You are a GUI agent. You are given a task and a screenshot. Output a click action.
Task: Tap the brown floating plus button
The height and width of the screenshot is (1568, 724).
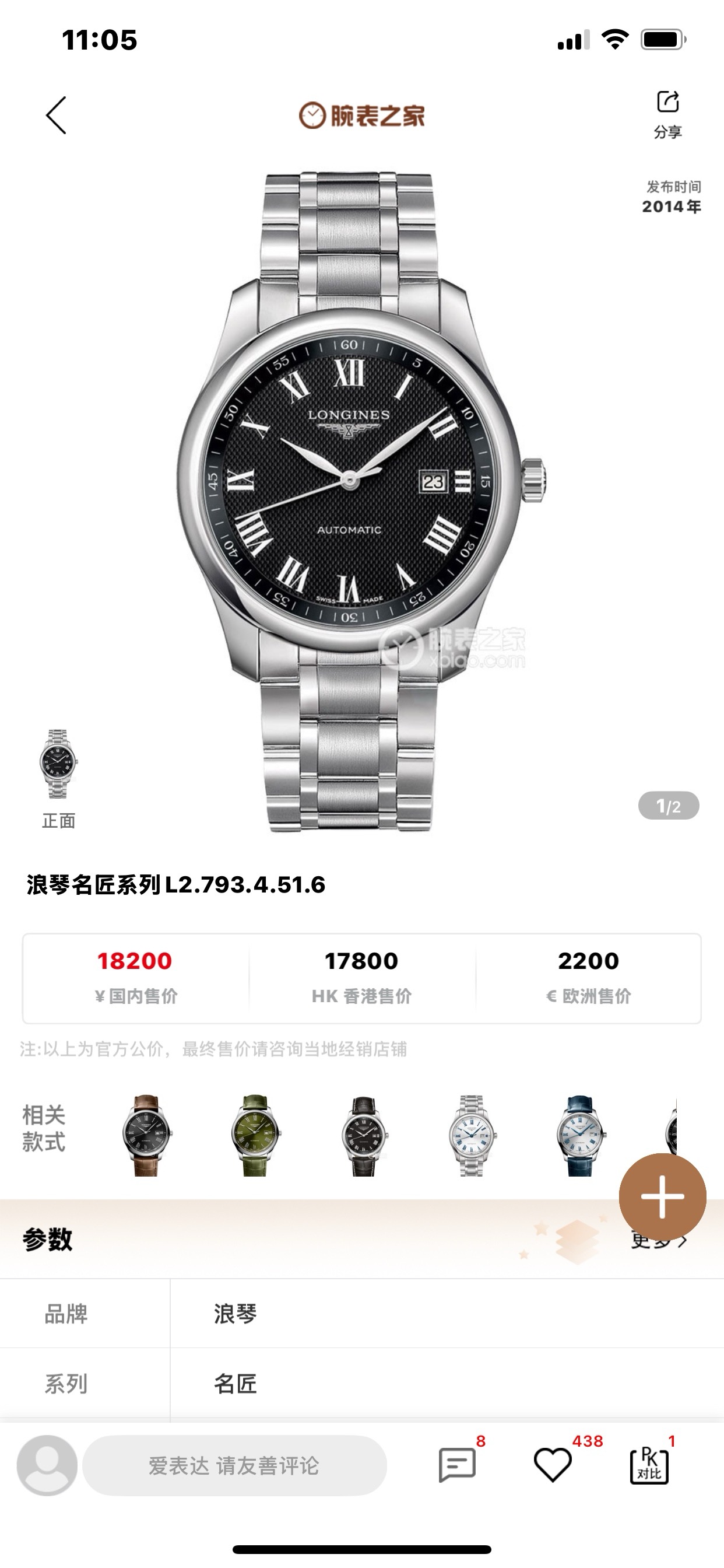662,1196
